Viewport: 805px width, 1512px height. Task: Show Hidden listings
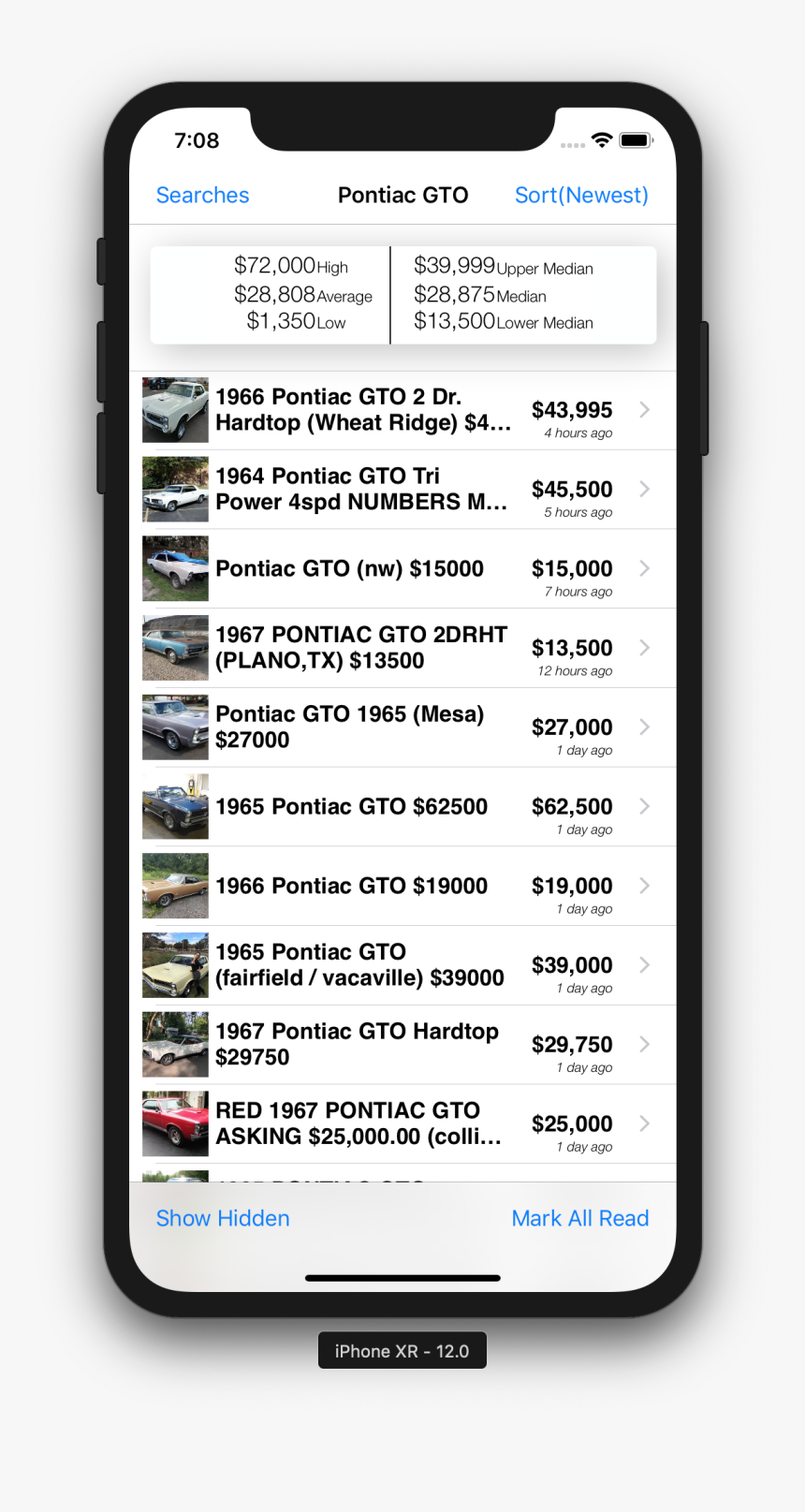[x=222, y=1218]
